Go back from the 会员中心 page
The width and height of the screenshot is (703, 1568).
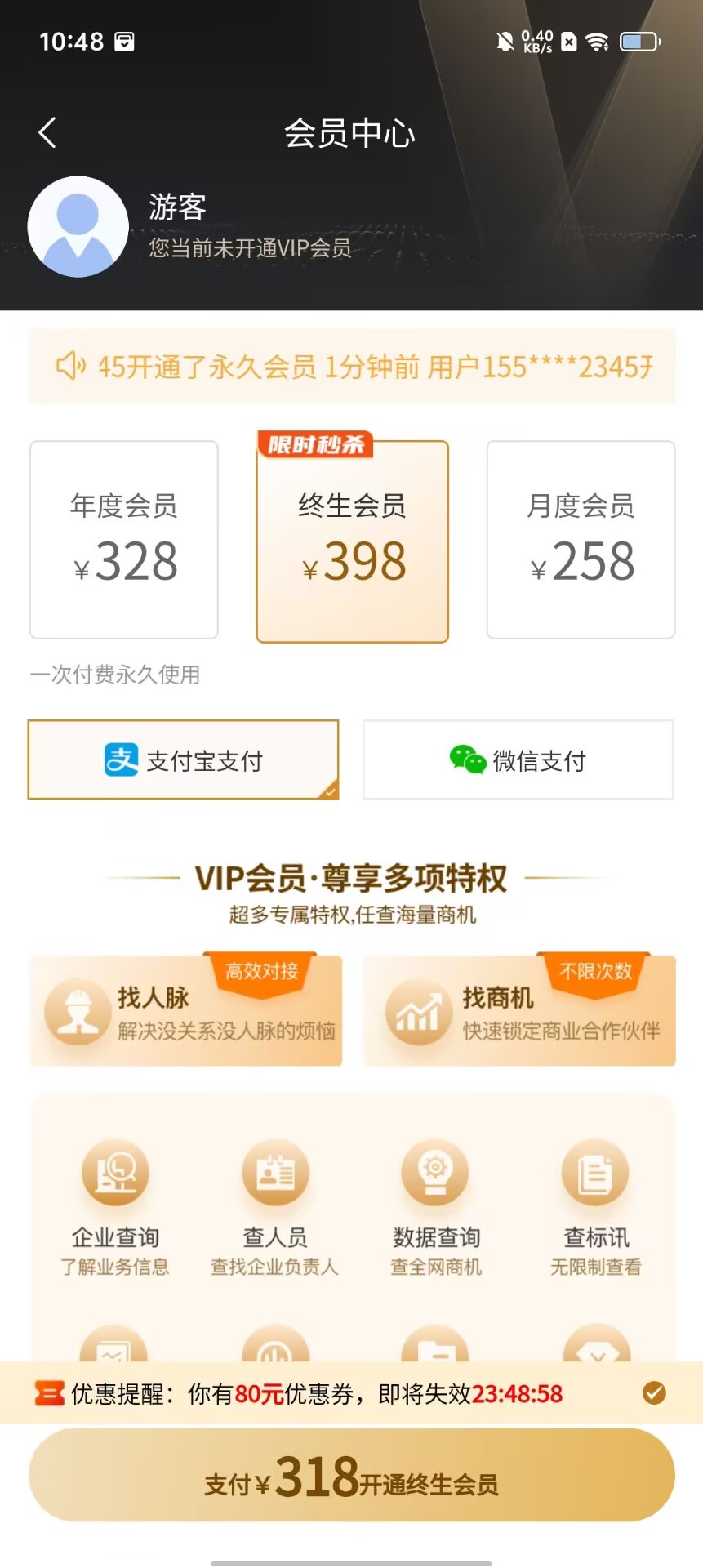tap(47, 132)
